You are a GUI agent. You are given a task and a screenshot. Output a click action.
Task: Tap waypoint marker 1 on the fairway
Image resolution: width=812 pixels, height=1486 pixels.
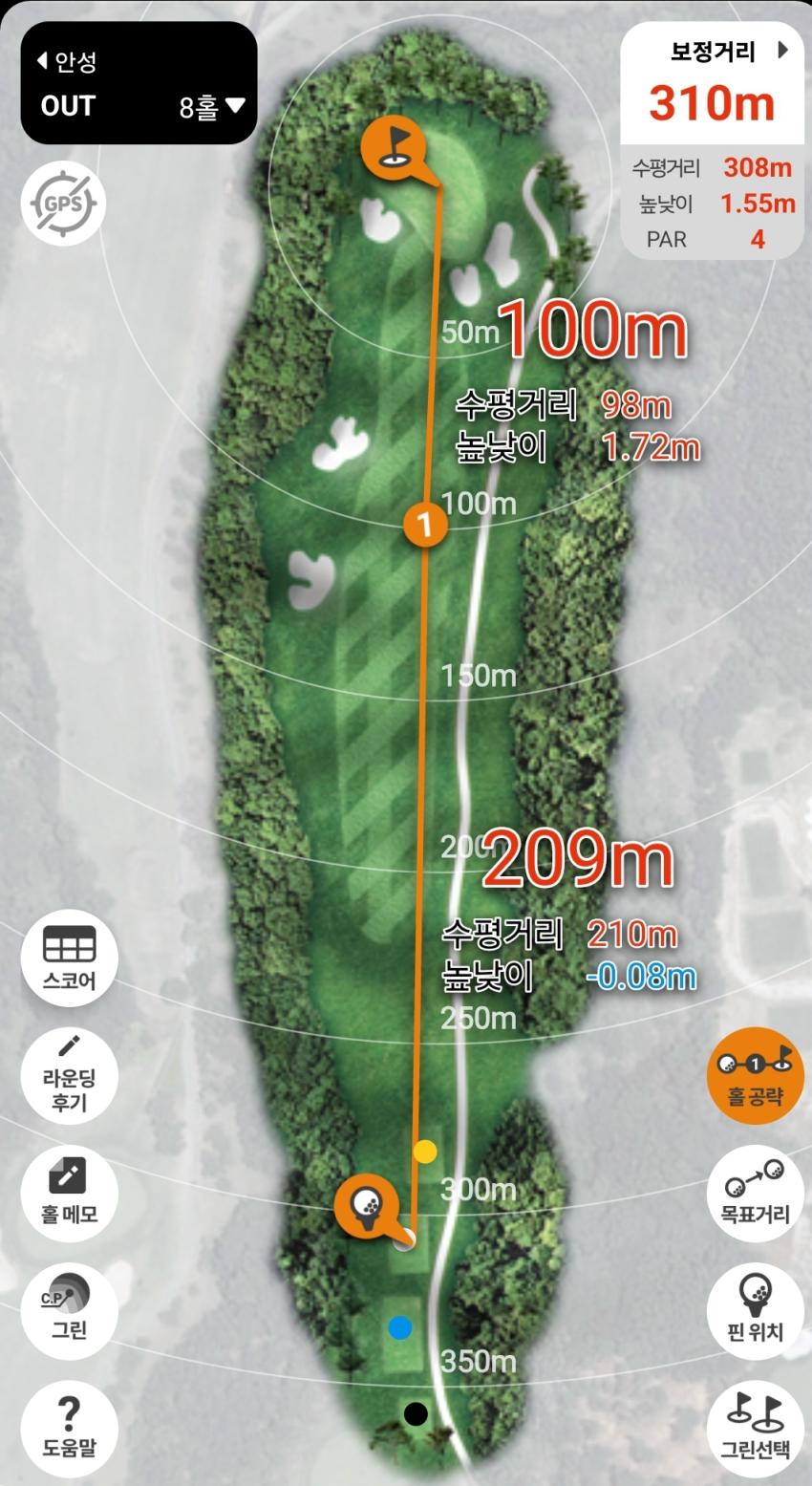(x=425, y=524)
